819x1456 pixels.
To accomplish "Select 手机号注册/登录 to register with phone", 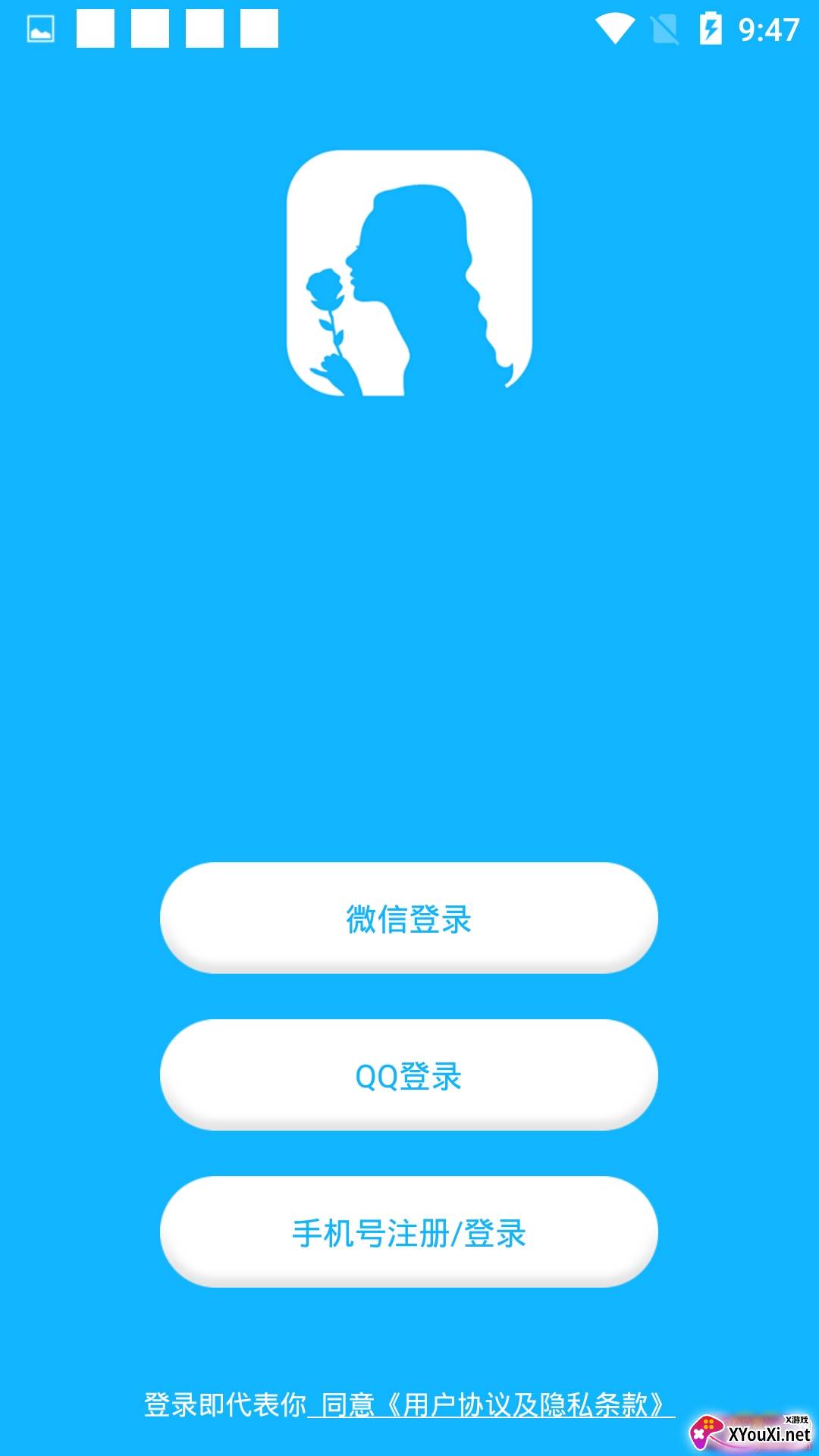I will point(409,1232).
